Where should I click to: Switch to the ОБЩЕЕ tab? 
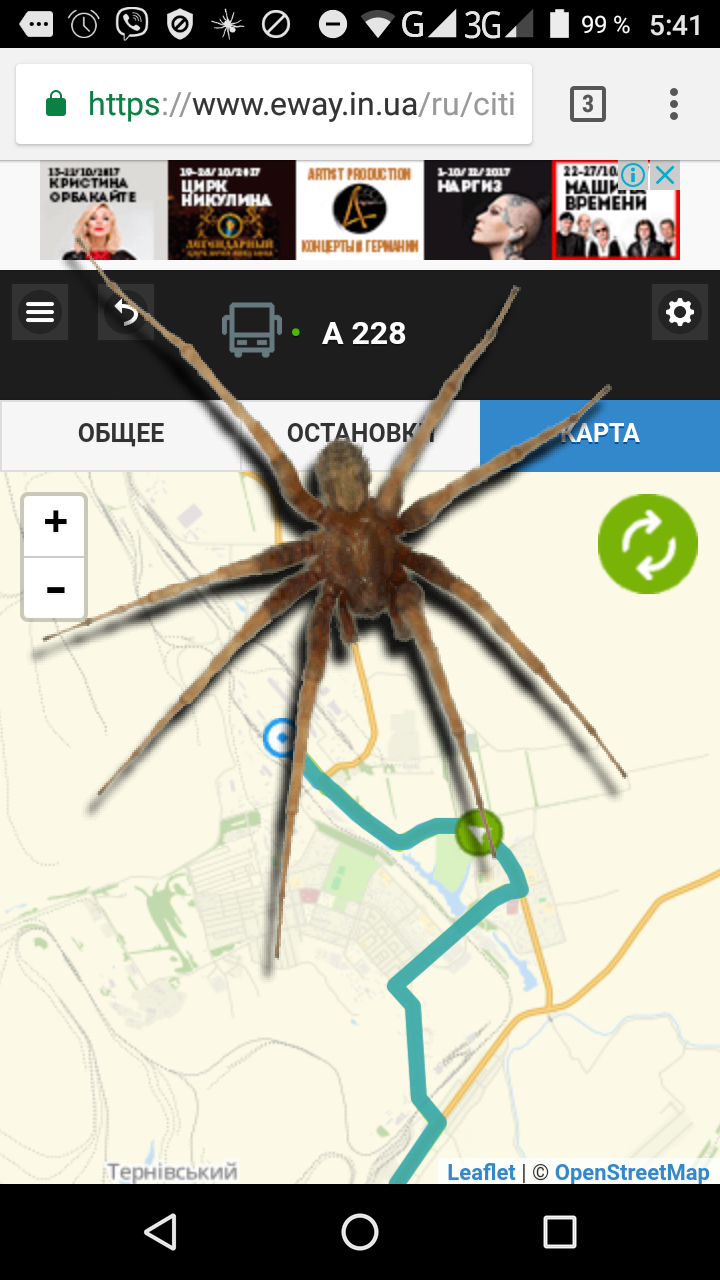point(121,434)
